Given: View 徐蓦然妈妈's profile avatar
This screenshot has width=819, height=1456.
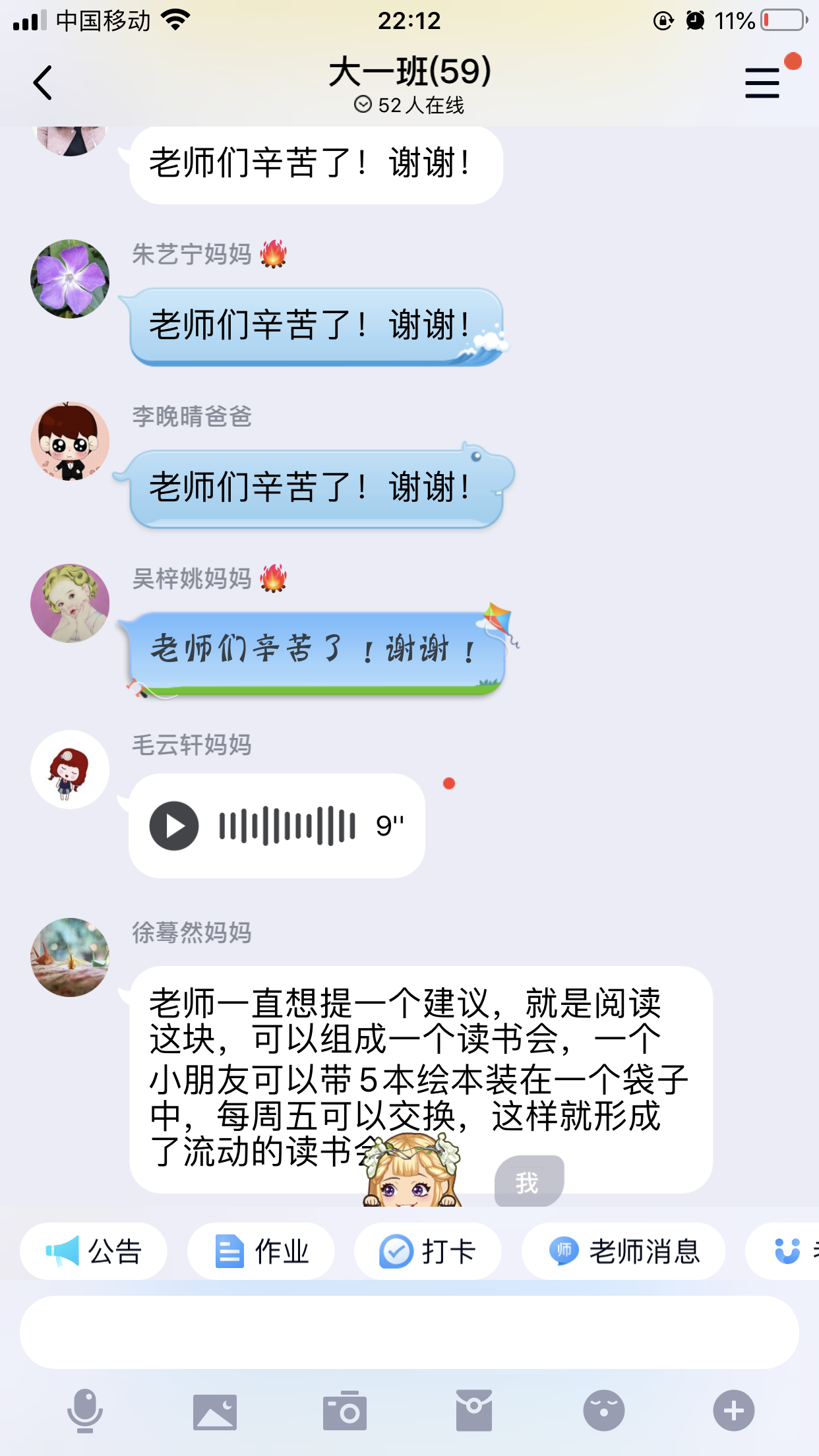Looking at the screenshot, I should click(x=70, y=957).
